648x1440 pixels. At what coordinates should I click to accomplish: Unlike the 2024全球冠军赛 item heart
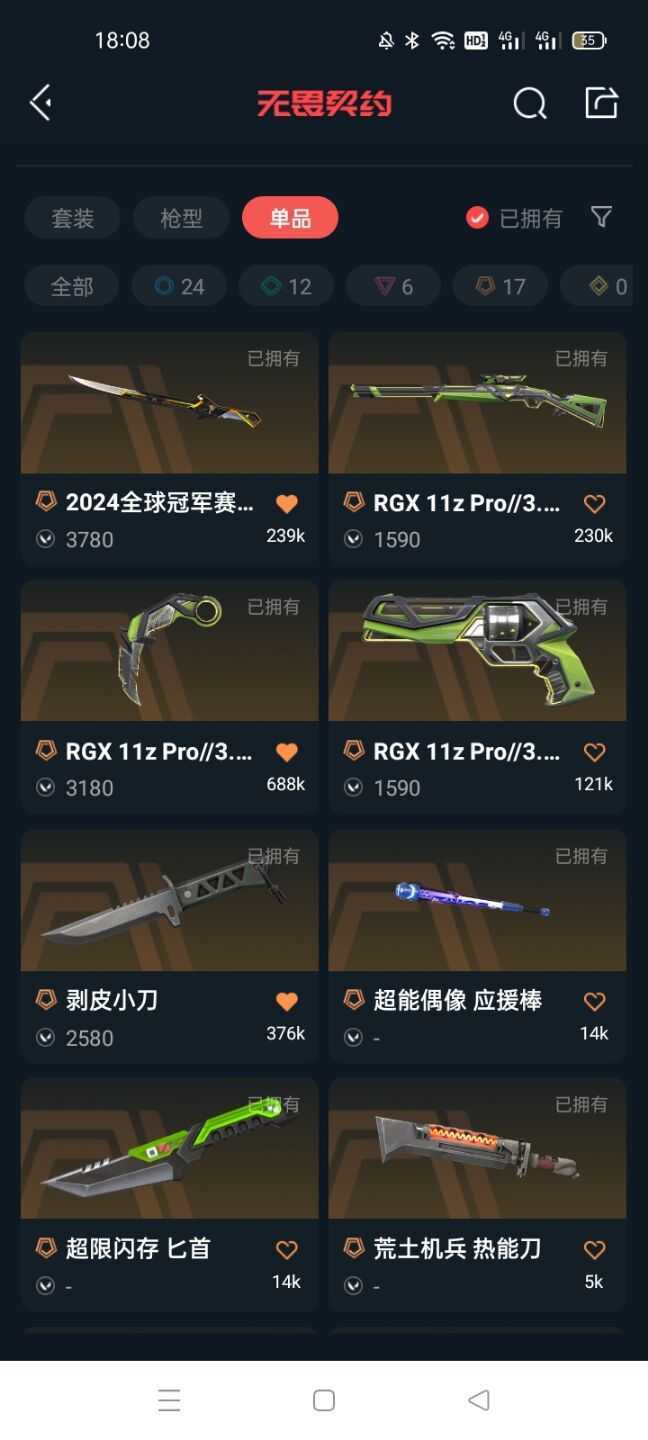(287, 504)
